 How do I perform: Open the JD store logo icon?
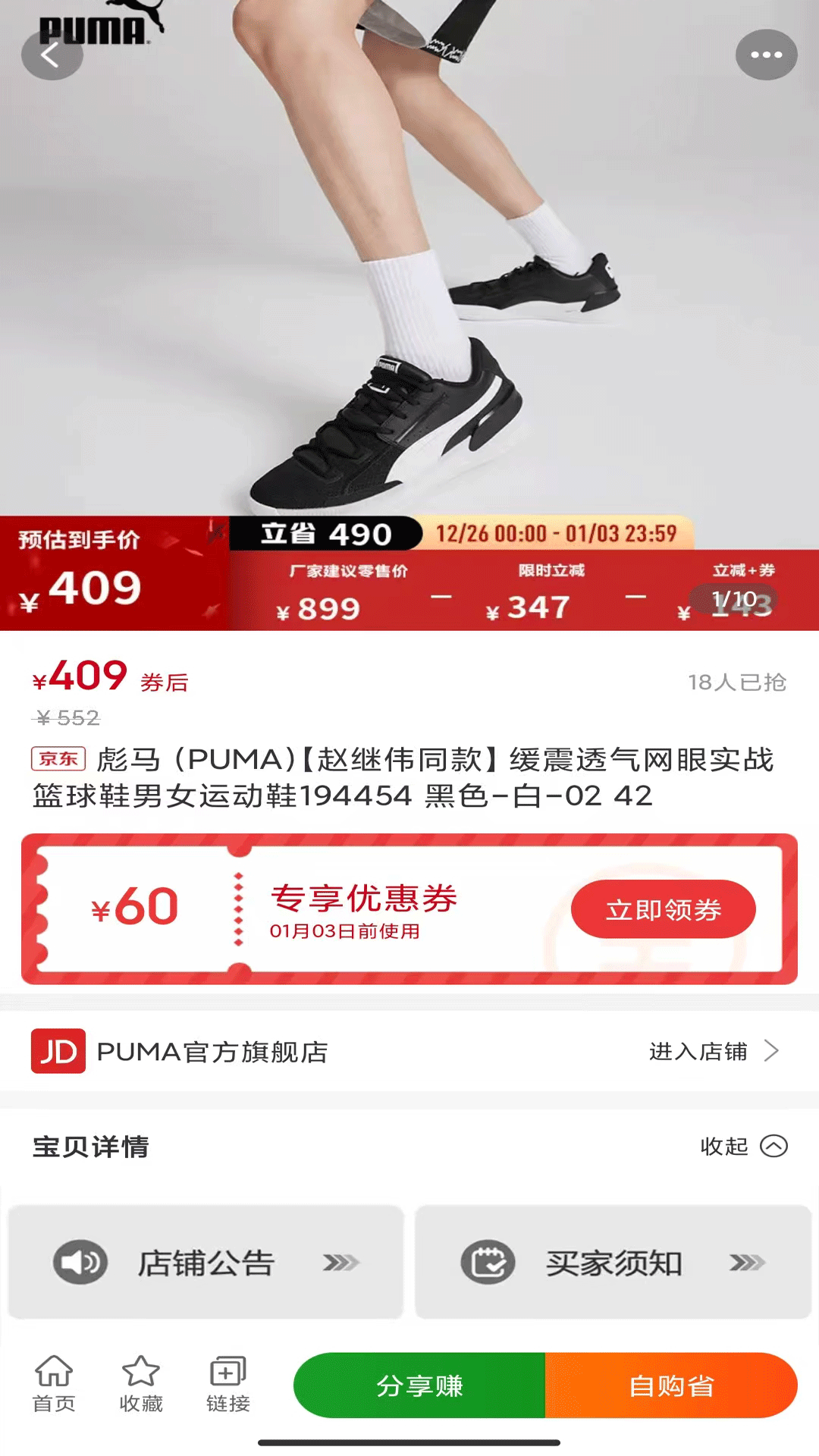tap(57, 1052)
